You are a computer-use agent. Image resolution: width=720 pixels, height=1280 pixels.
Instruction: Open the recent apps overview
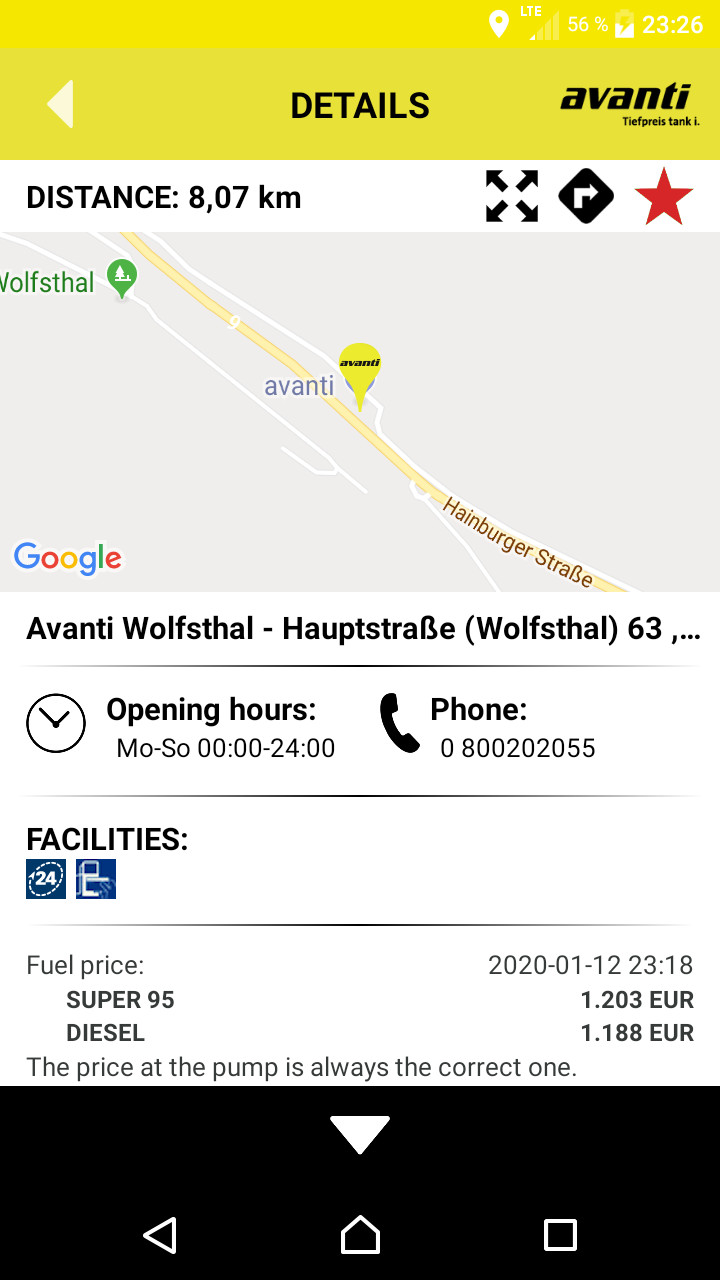560,1235
